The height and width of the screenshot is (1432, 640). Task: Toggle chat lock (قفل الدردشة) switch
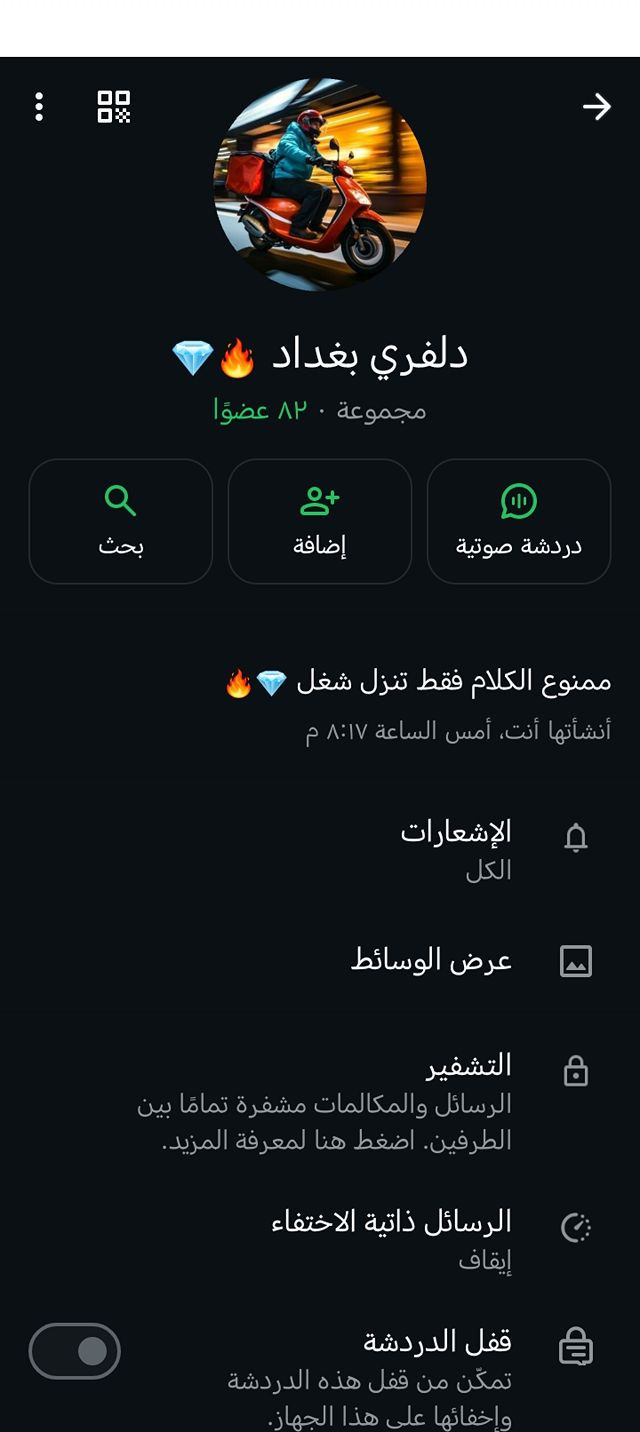(x=75, y=1351)
